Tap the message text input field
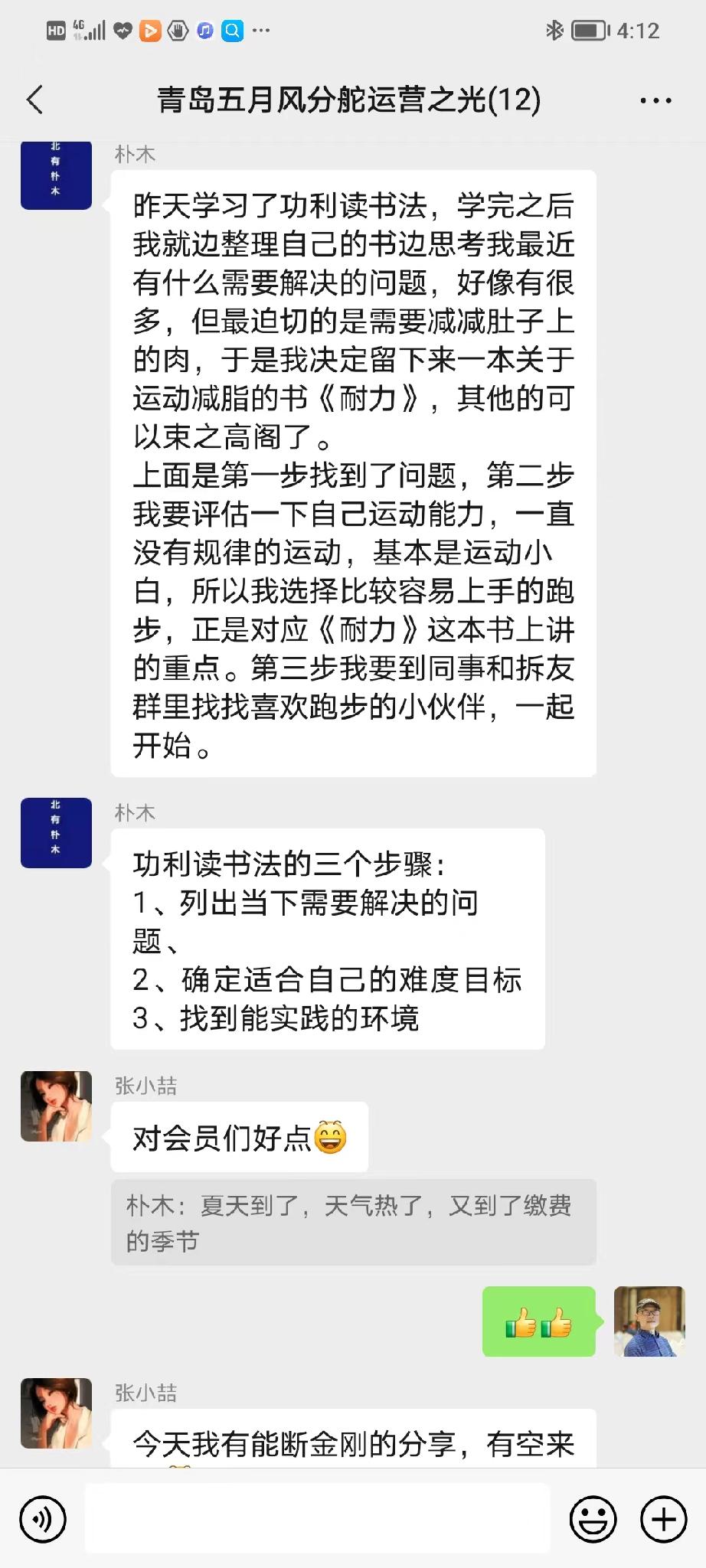This screenshot has height=1568, width=706. pos(317,1519)
